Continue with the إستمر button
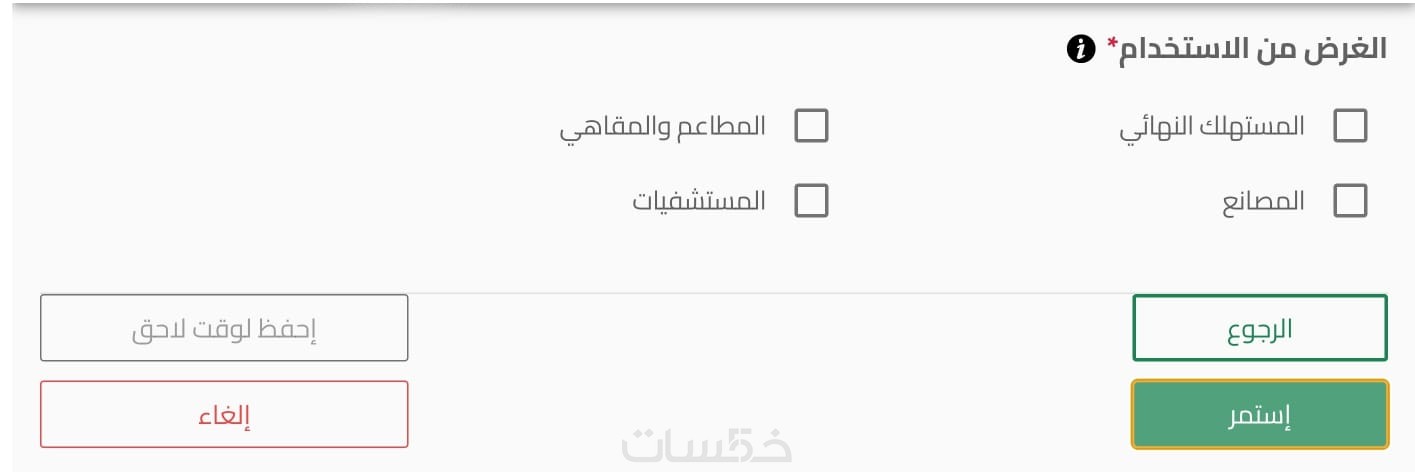The height and width of the screenshot is (472, 1415). 1259,414
